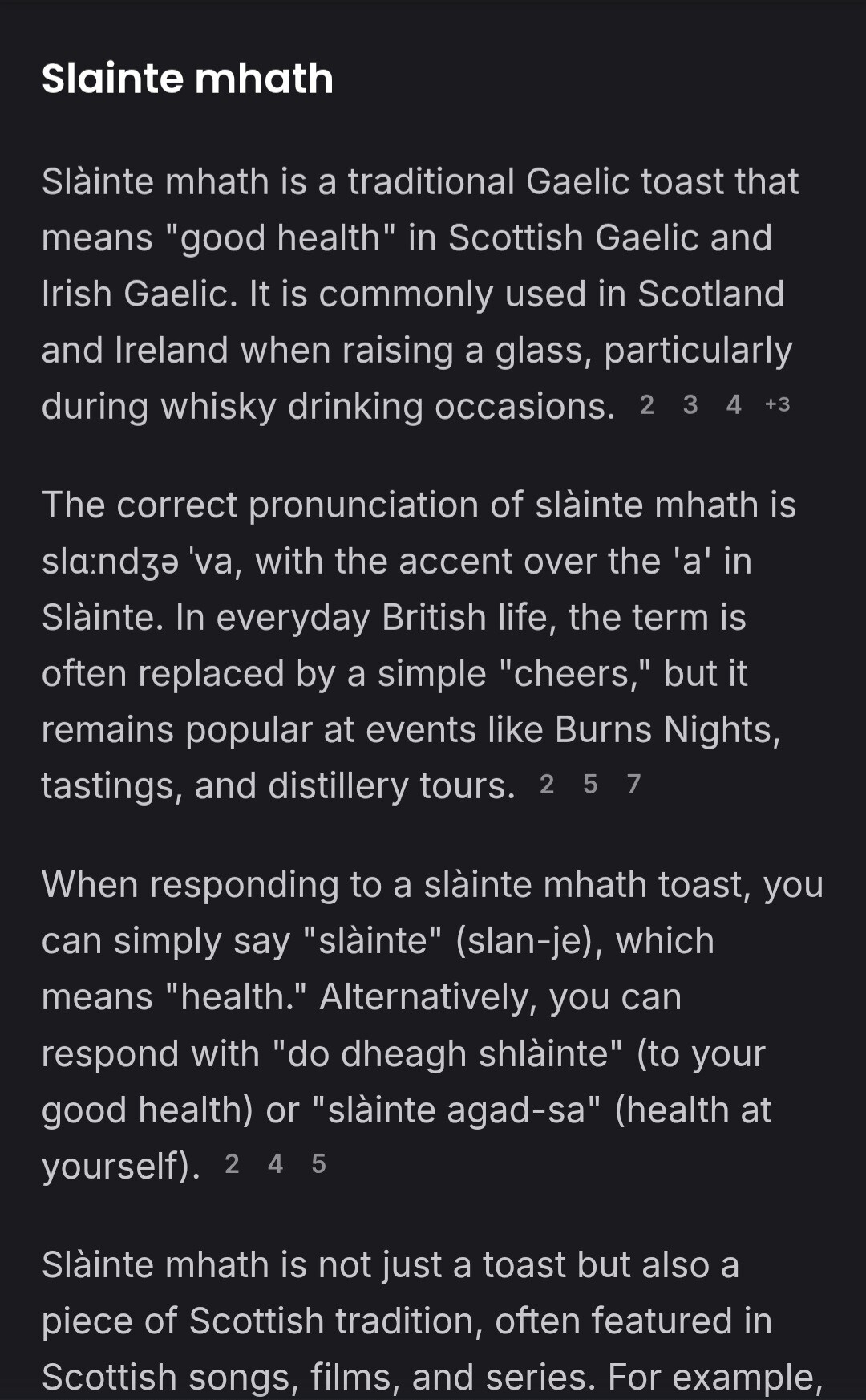Open citation 5 after health at yourself
The height and width of the screenshot is (1400, 866).
point(318,1164)
